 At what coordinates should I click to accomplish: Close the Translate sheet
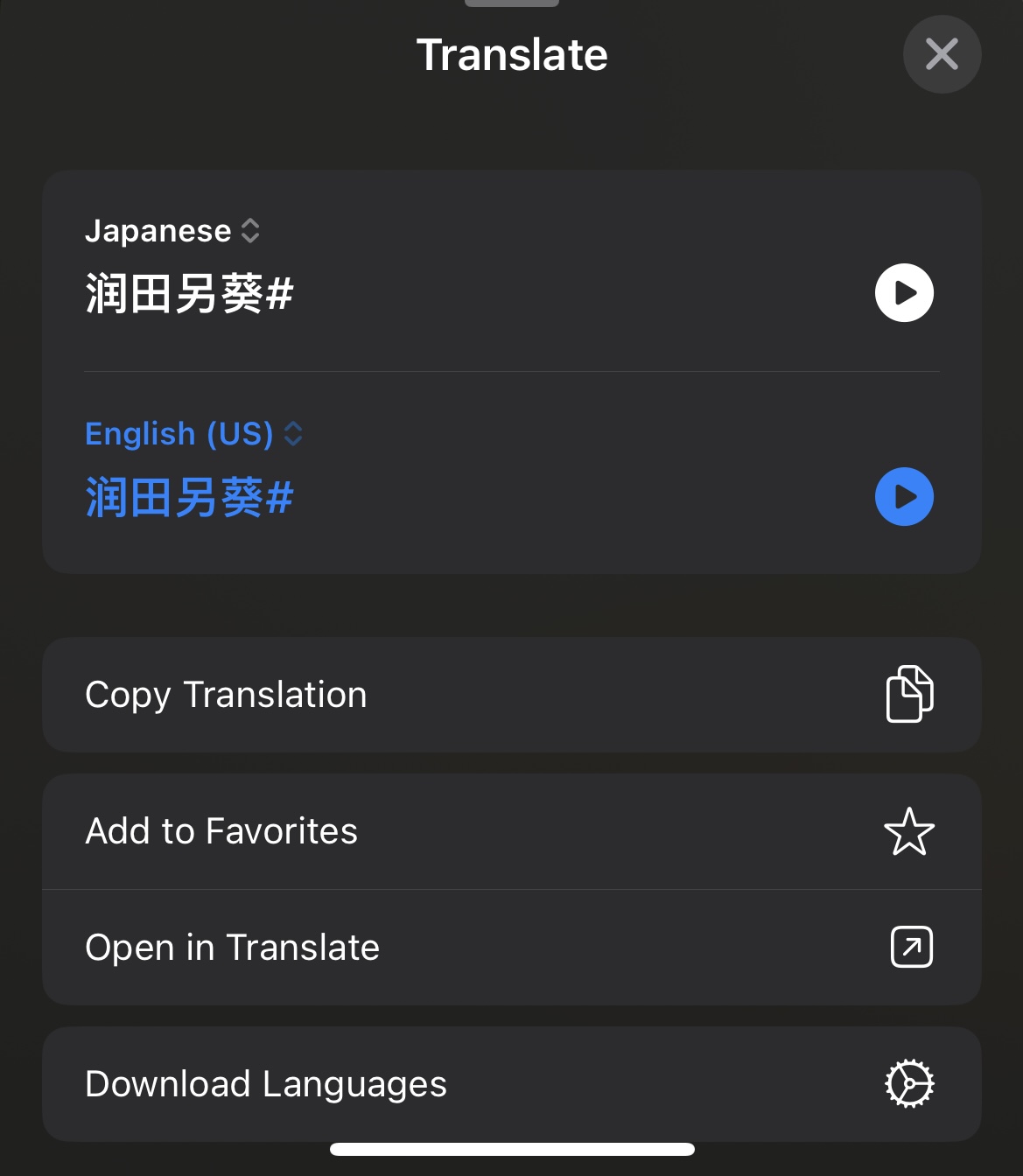942,54
